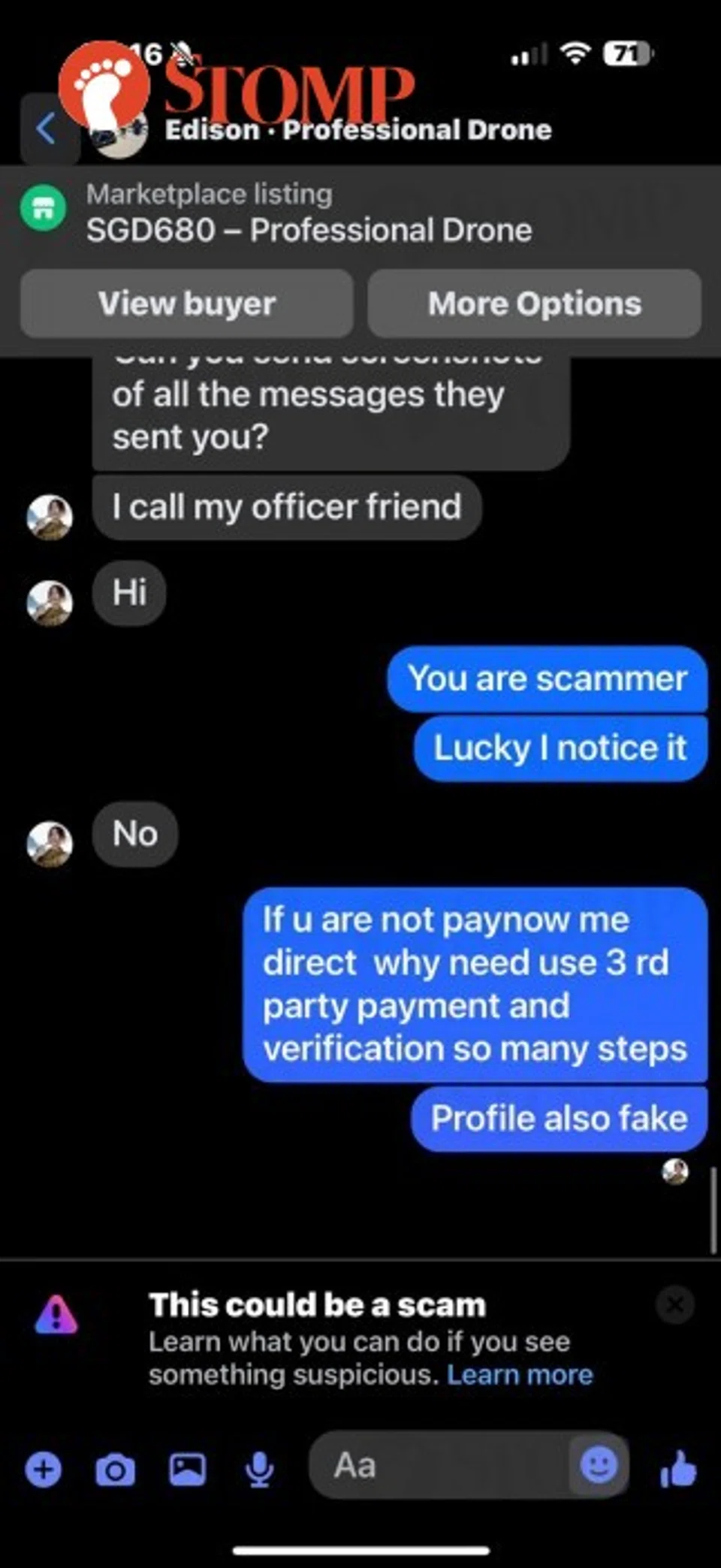This screenshot has width=721, height=1568.
Task: Record a voice message with the microphone
Action: coord(260,1469)
